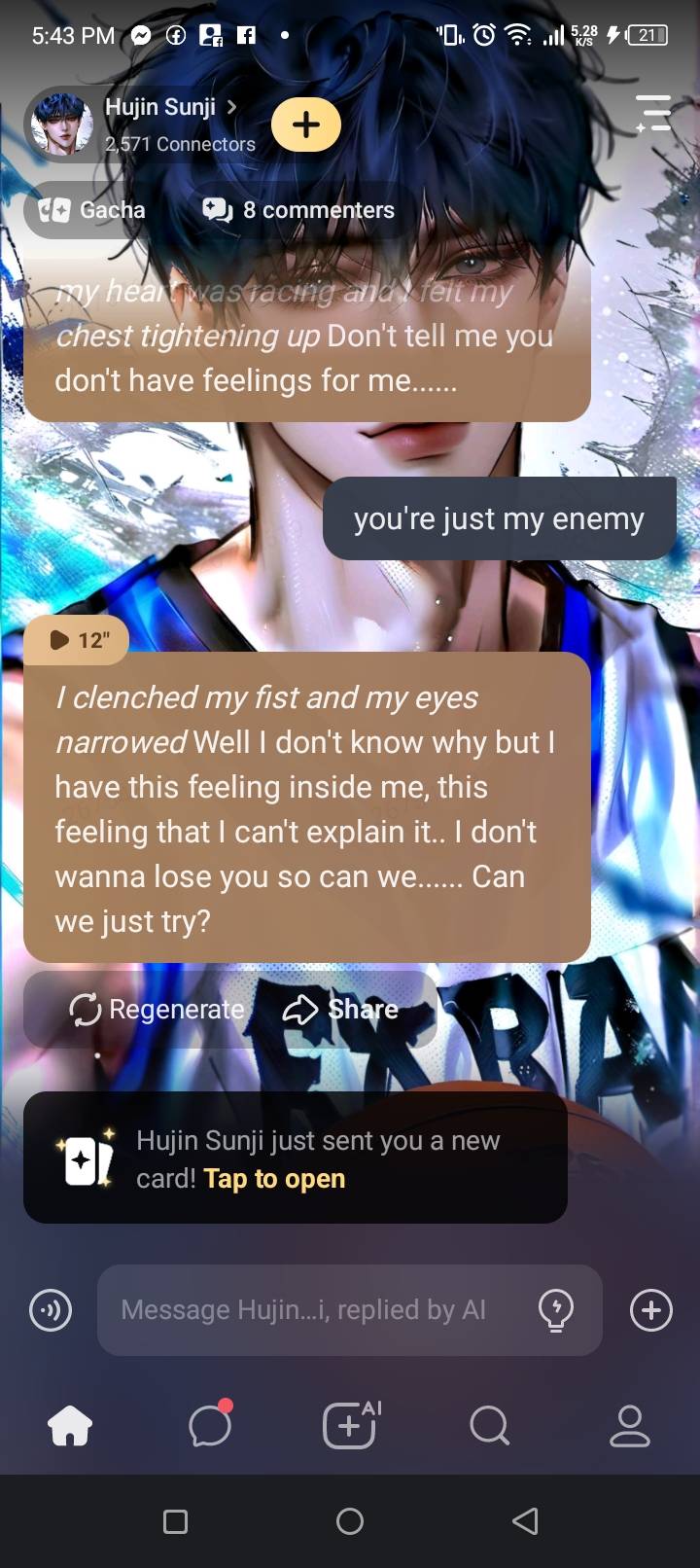Play the 12-second voice message
700x1568 pixels.
click(78, 640)
